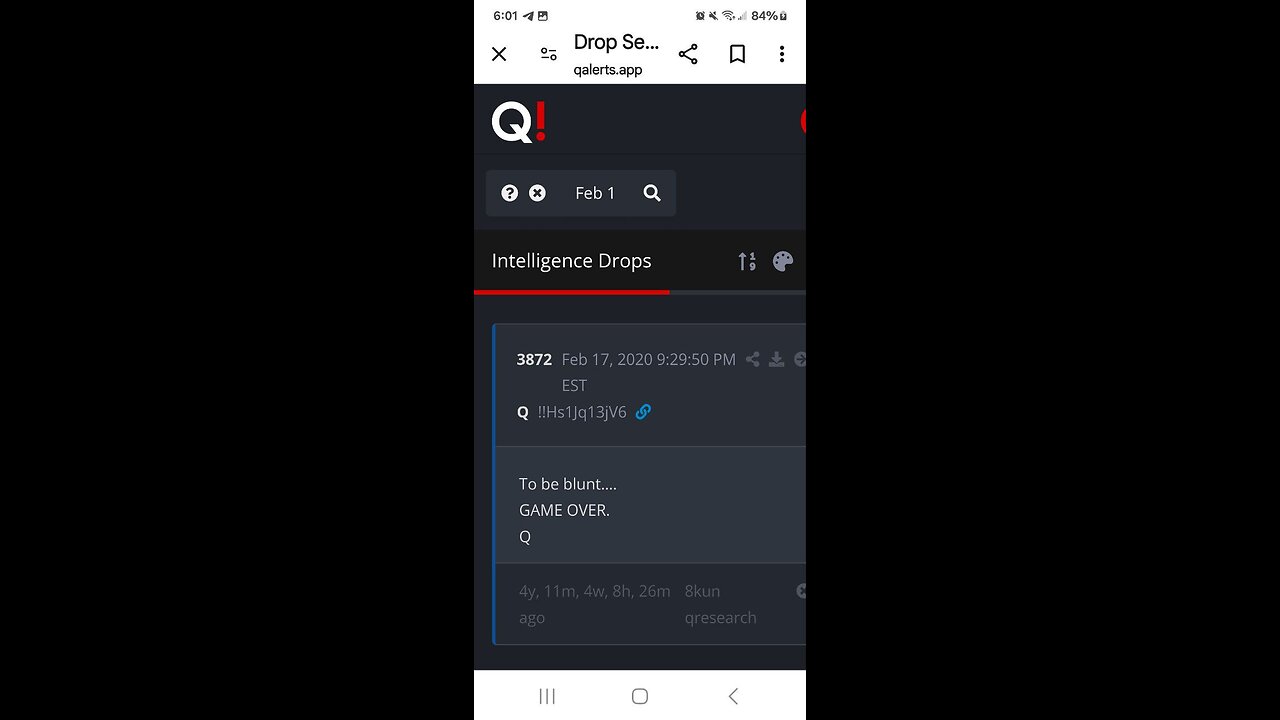Screen dimensions: 1280x720
Task: Download drop 3872
Action: point(776,359)
